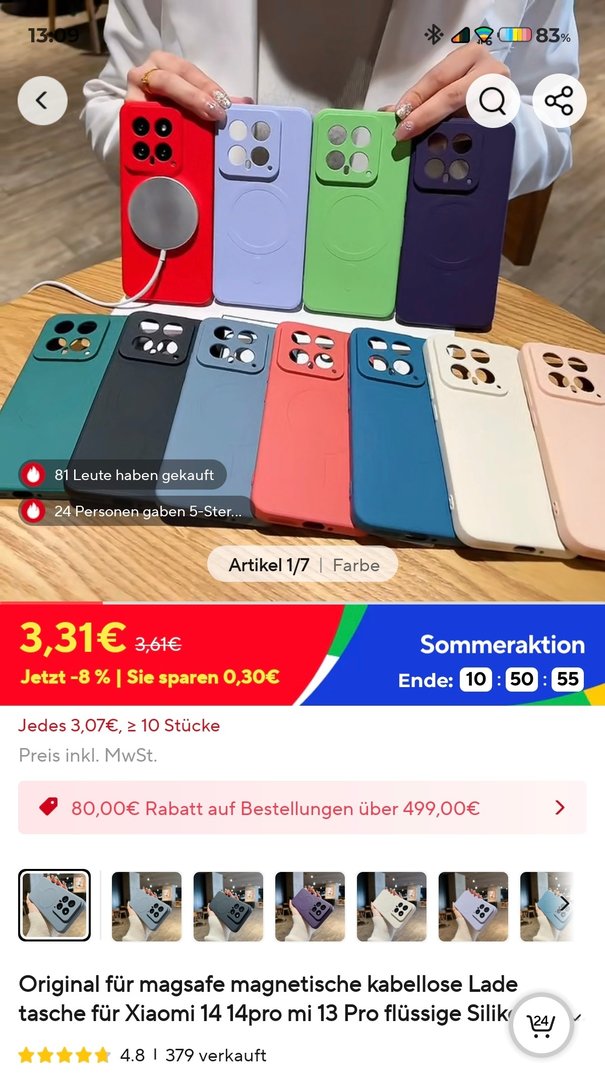Viewport: 605px width, 1080px height.
Task: Choose the white case color thumbnail
Action: [392, 906]
